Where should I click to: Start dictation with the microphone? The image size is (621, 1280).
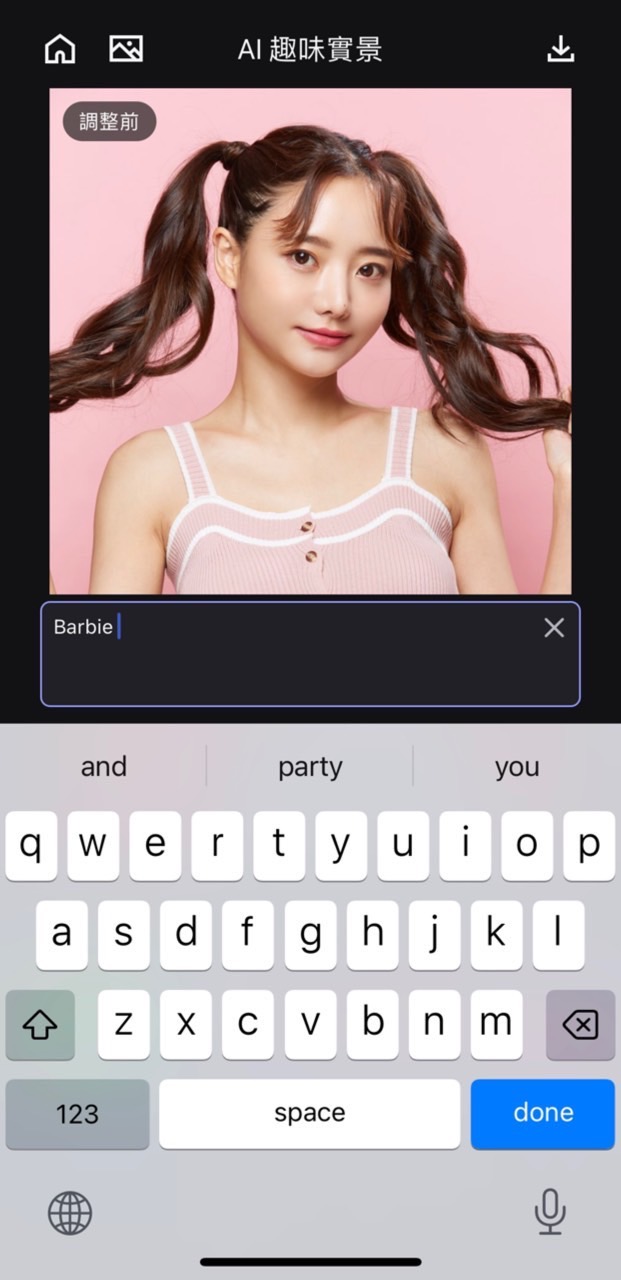click(x=549, y=1212)
